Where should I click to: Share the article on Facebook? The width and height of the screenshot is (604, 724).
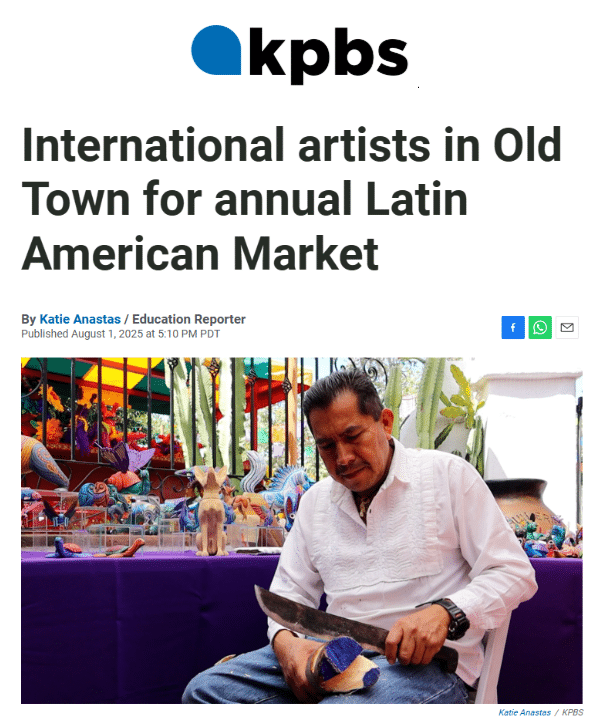(513, 327)
